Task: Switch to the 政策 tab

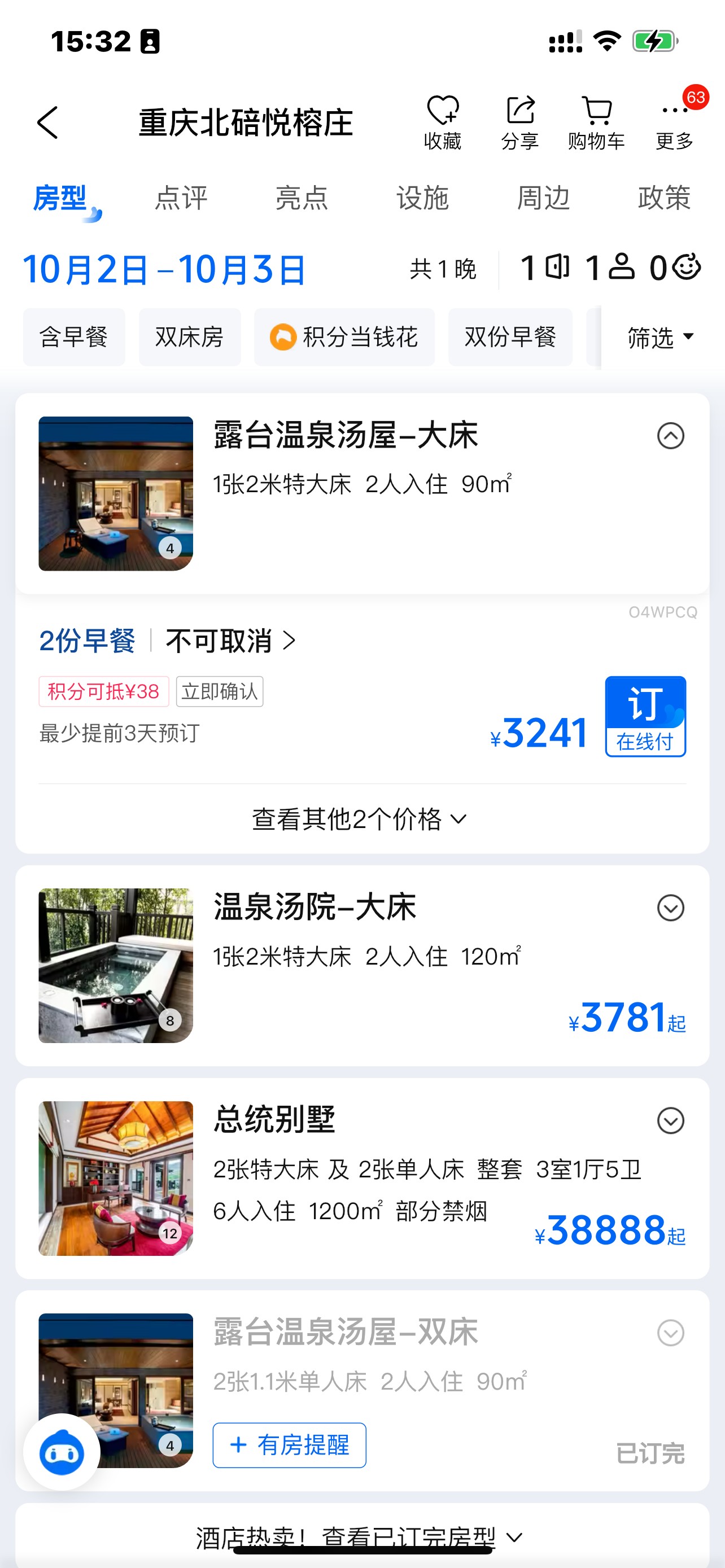Action: pos(664,198)
